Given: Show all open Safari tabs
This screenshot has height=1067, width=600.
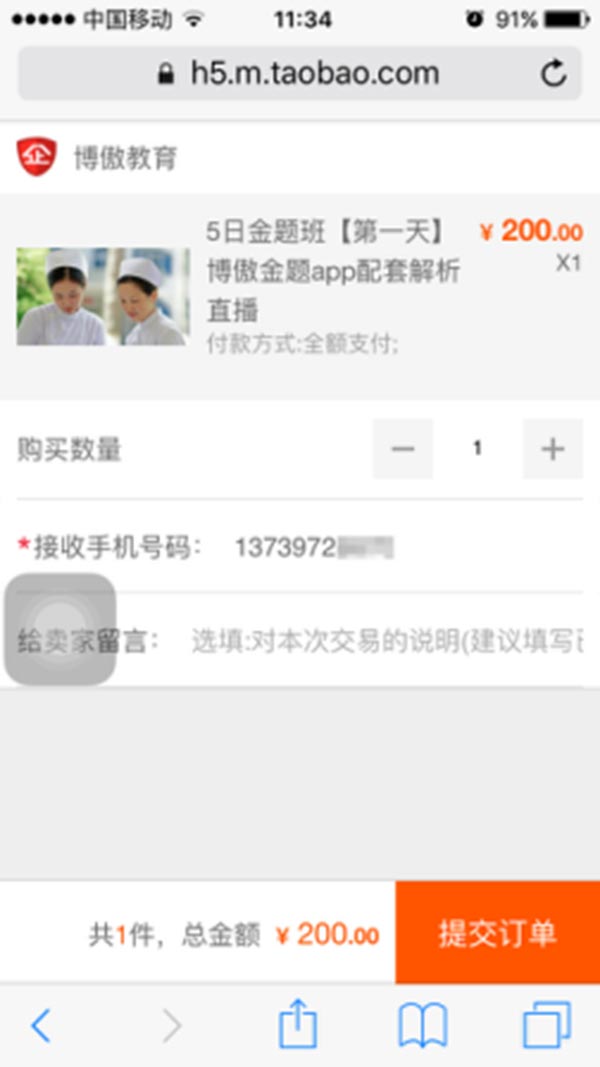Looking at the screenshot, I should 546,1025.
